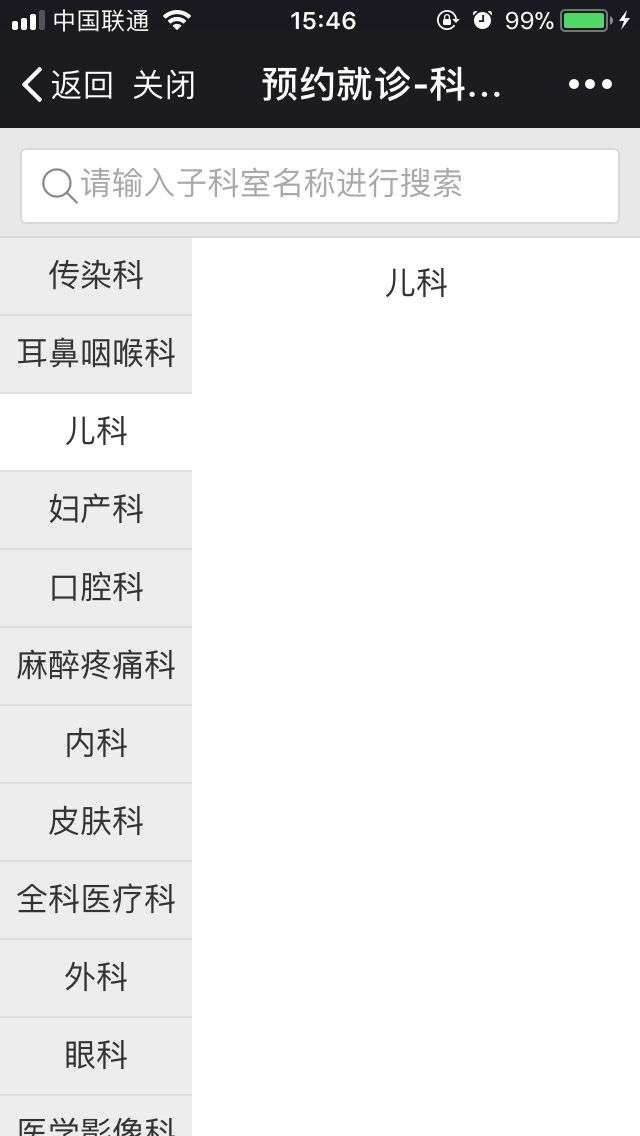Choose the 麻醉疼痛科 department
The width and height of the screenshot is (640, 1136).
[96, 667]
